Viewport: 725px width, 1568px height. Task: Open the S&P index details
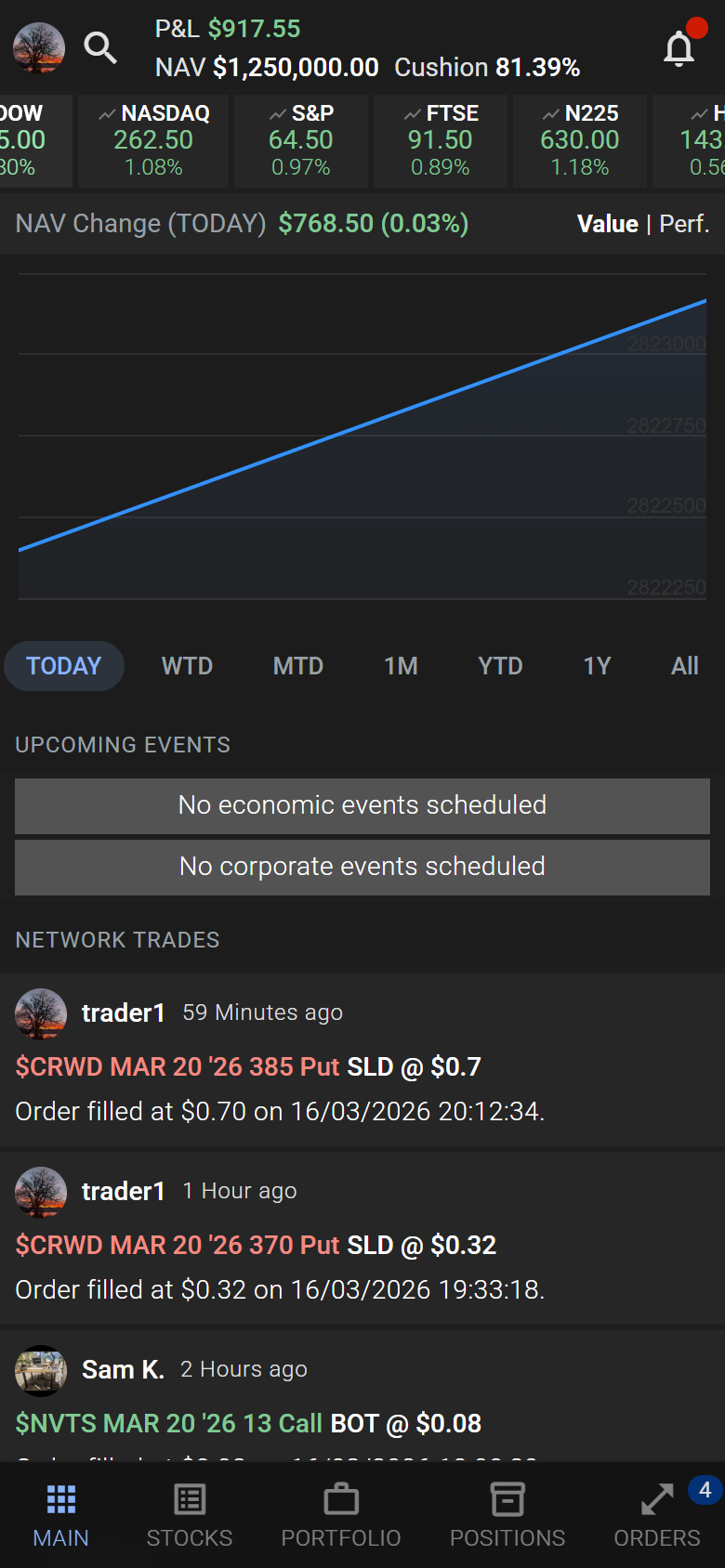(301, 141)
